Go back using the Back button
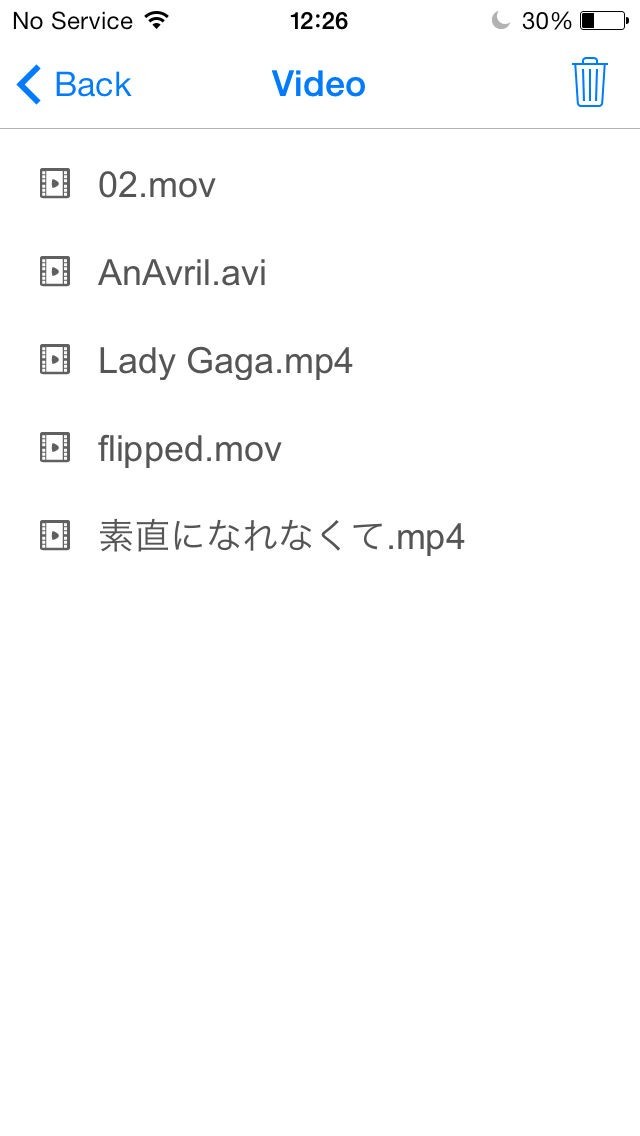Screen dimensions: 640x1136 point(74,85)
